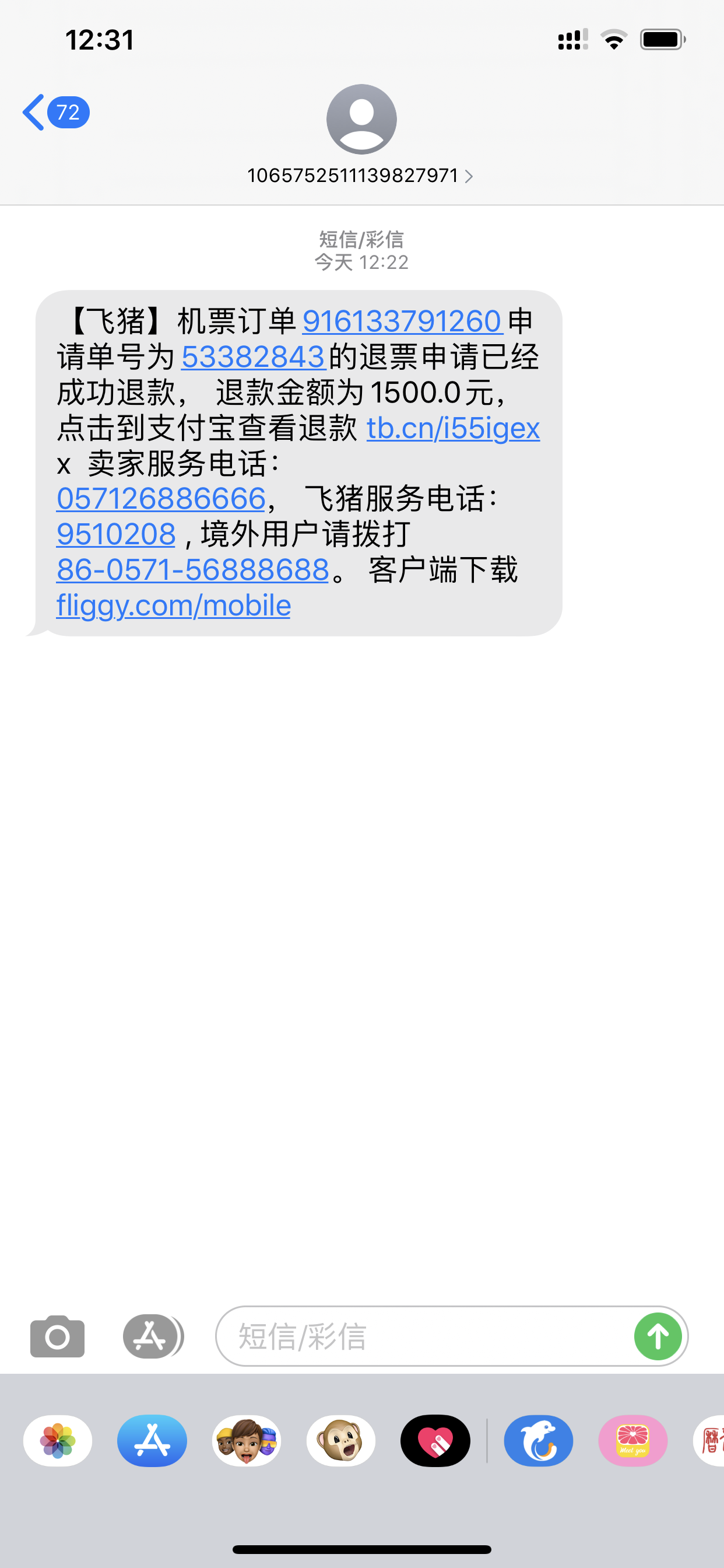Open the tb.cn/i55igex refund link
Viewport: 724px width, 1568px height.
pos(453,428)
